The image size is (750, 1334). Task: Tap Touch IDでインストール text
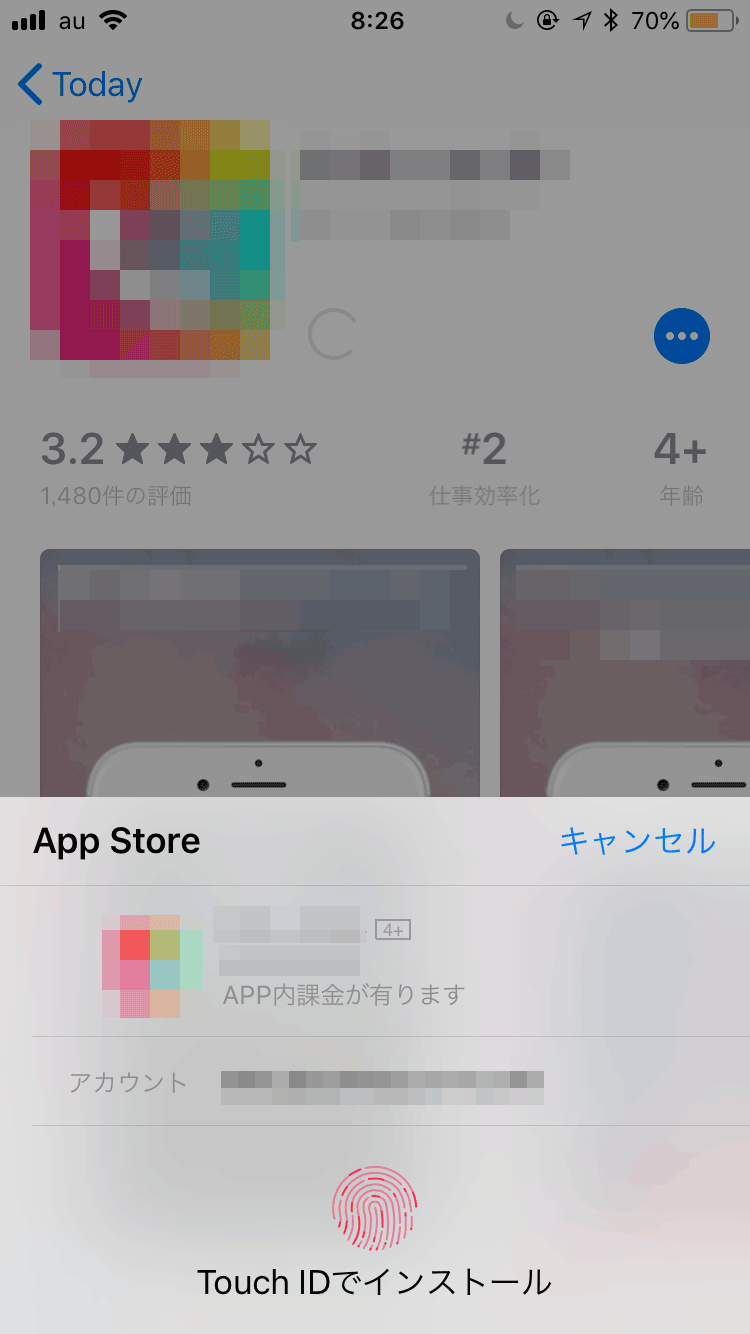point(375,1282)
